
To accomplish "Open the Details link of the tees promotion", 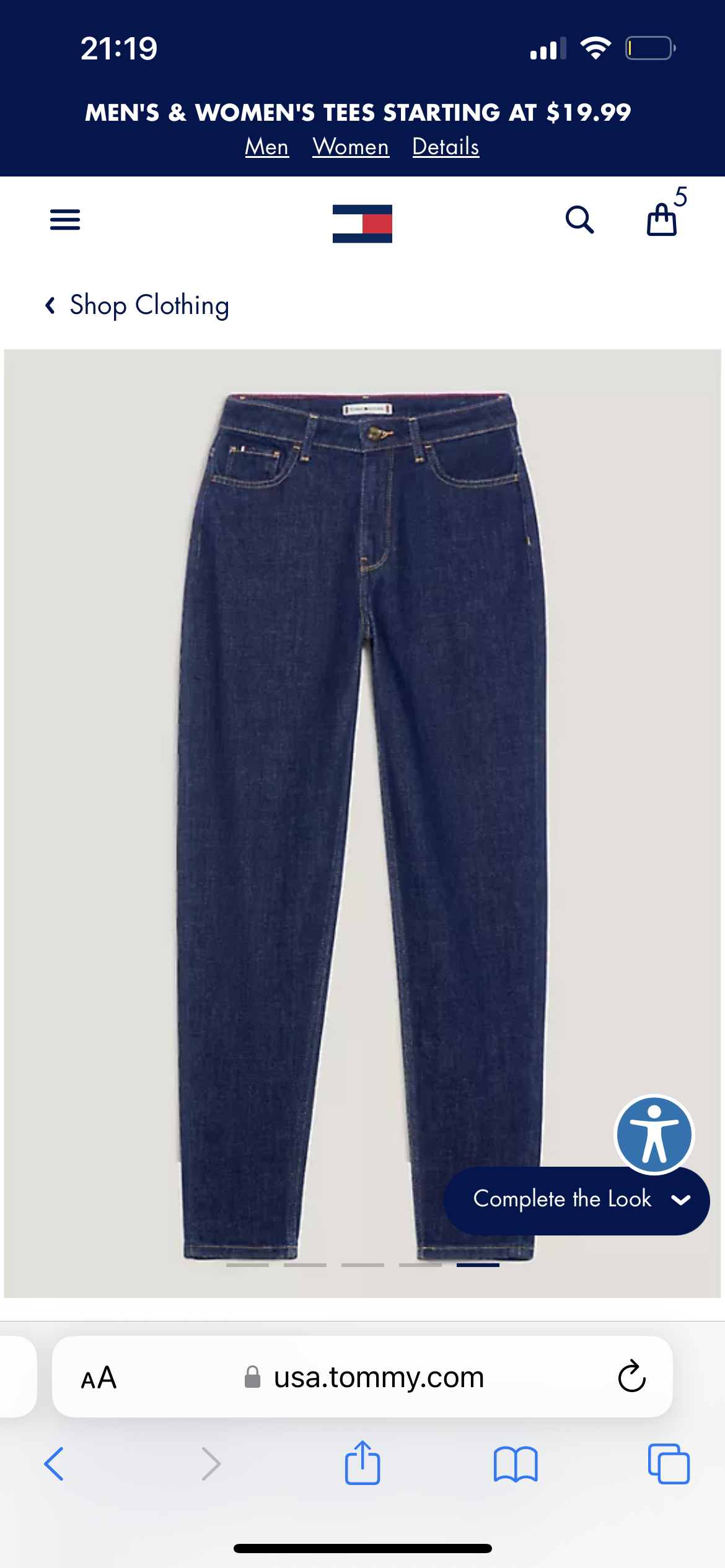I will [x=446, y=147].
